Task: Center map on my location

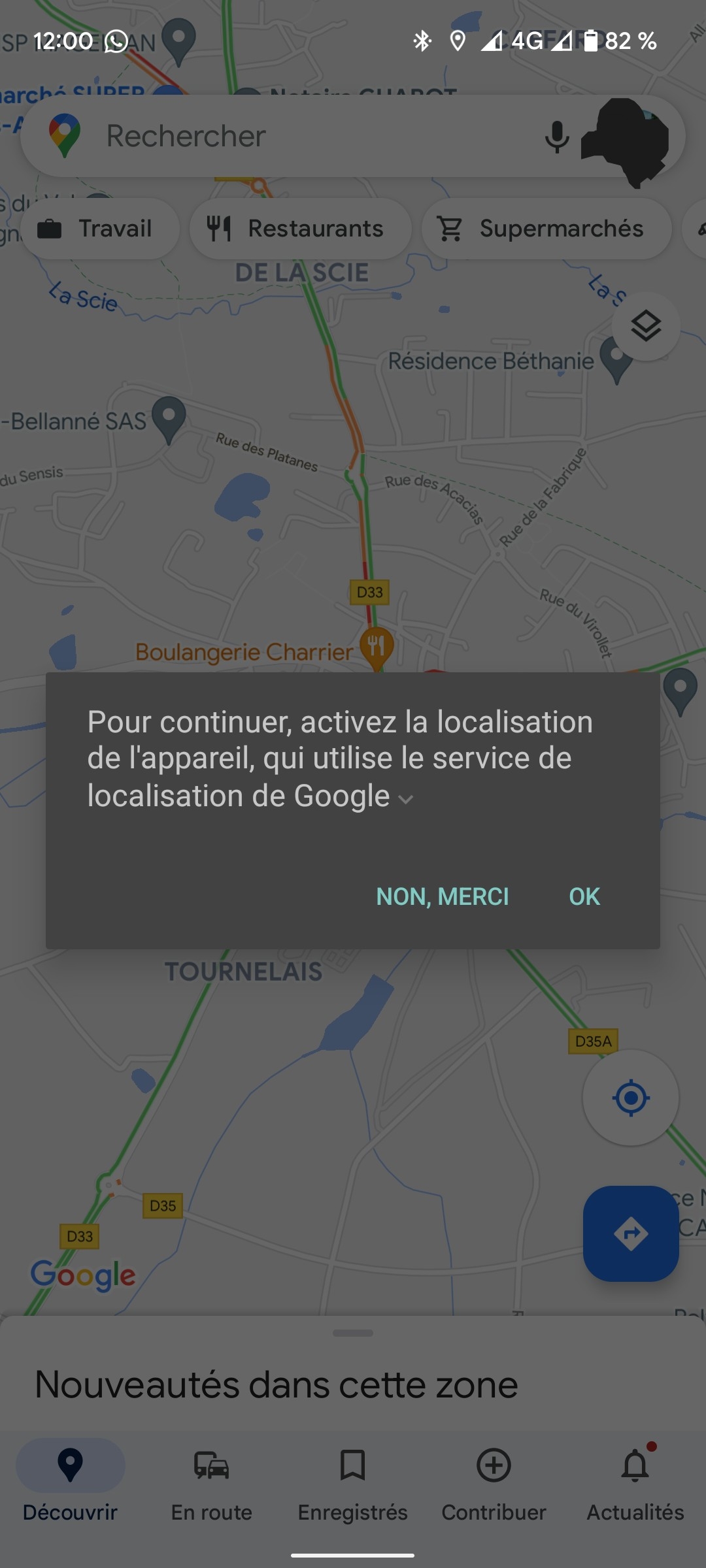Action: click(630, 1098)
